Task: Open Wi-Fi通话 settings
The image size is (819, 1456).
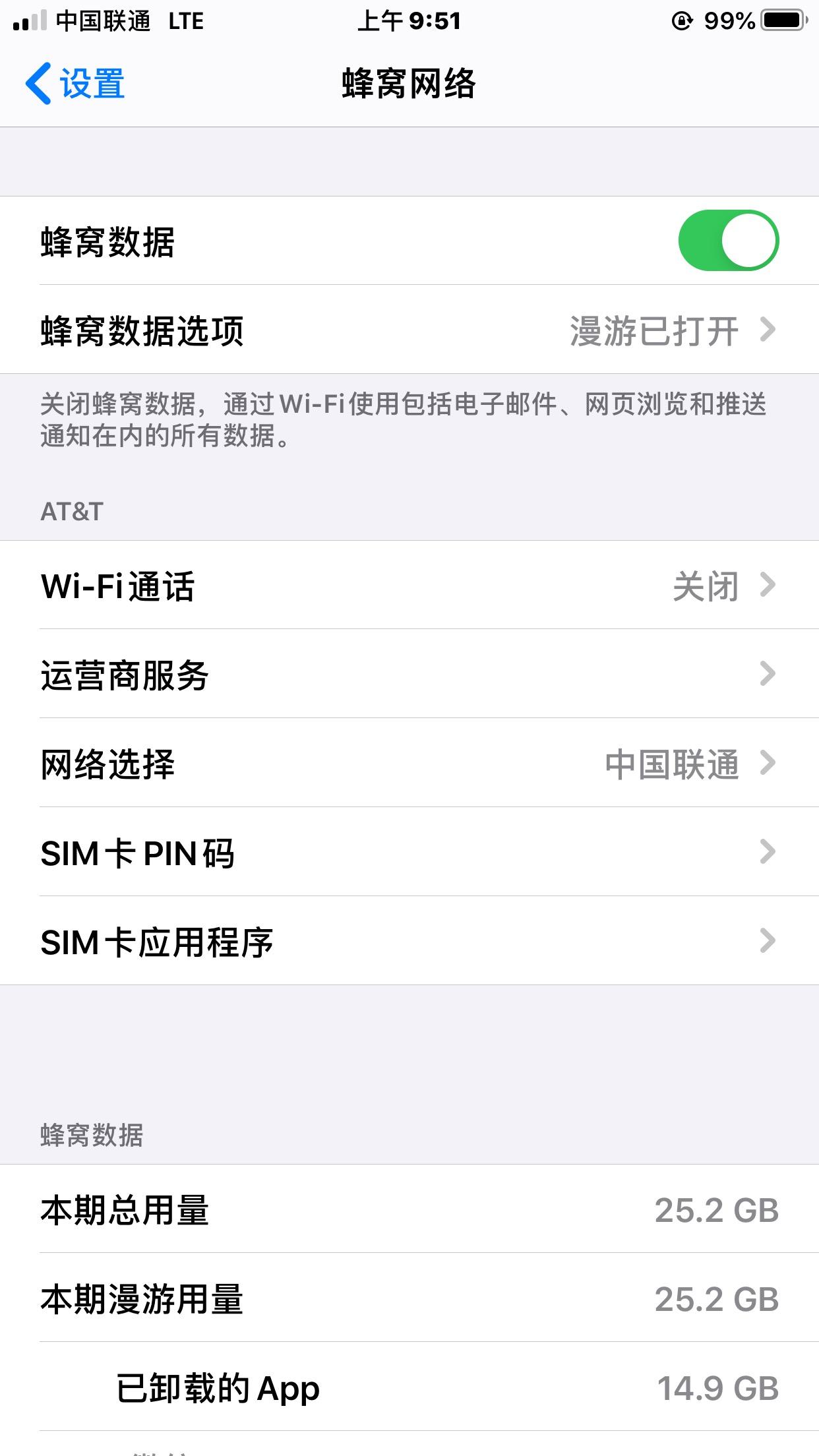Action: pyautogui.click(x=409, y=586)
